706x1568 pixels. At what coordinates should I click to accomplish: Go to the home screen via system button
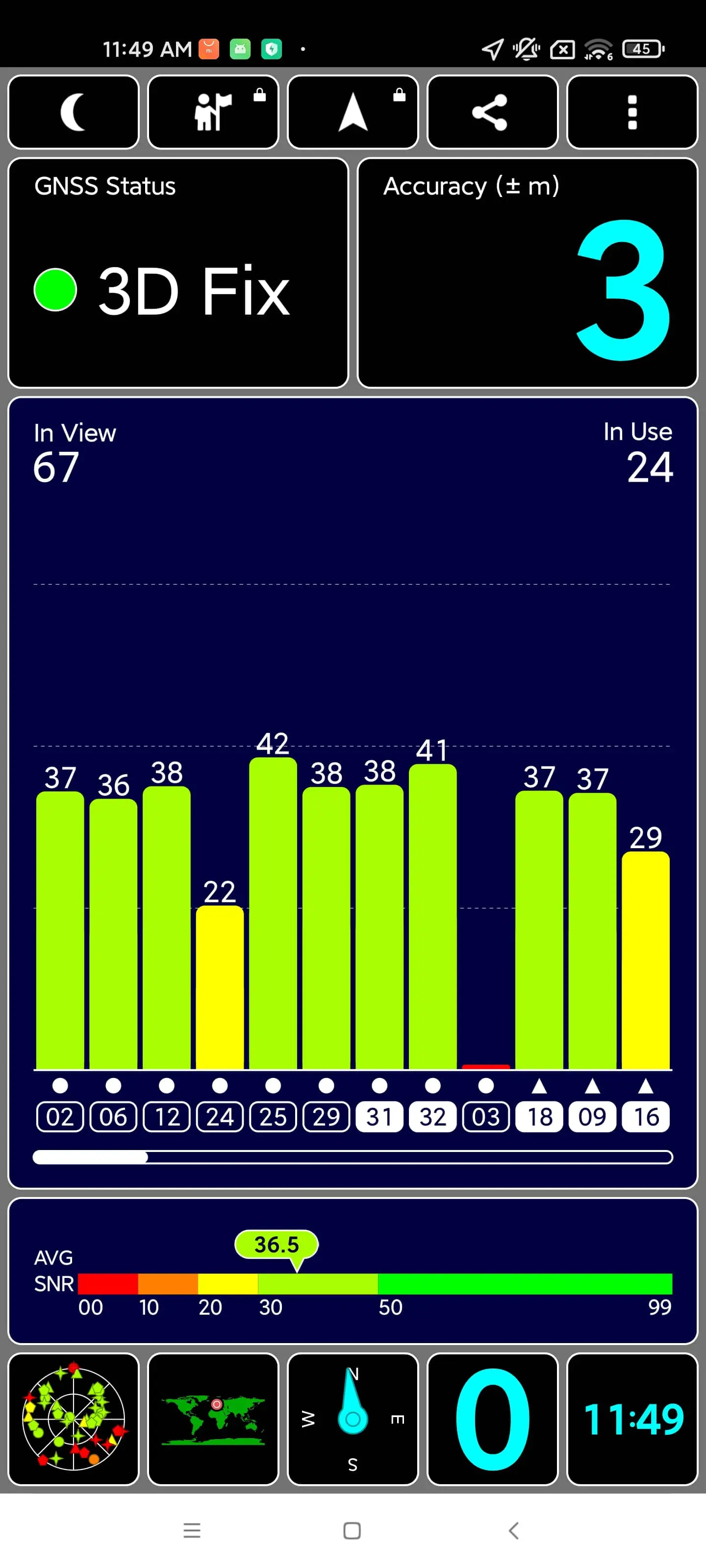(x=352, y=1530)
